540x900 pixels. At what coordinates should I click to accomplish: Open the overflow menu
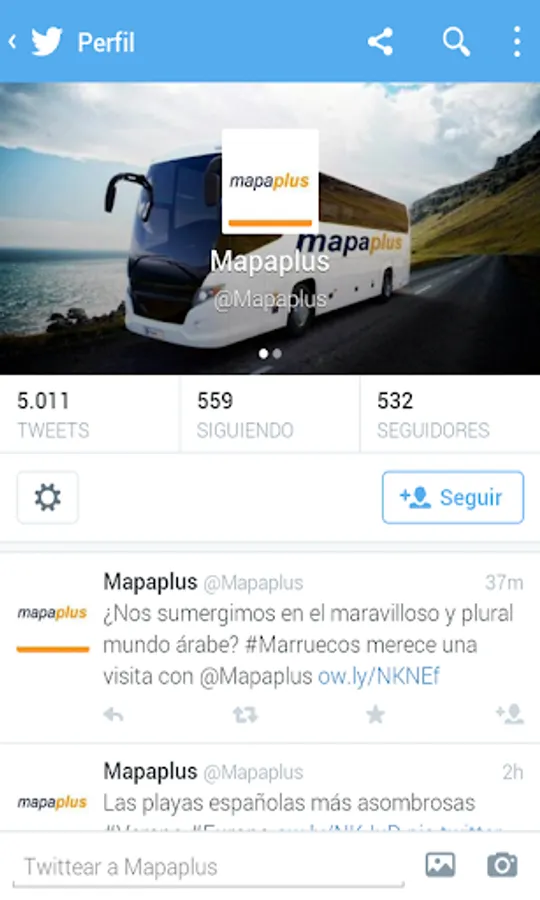point(517,42)
